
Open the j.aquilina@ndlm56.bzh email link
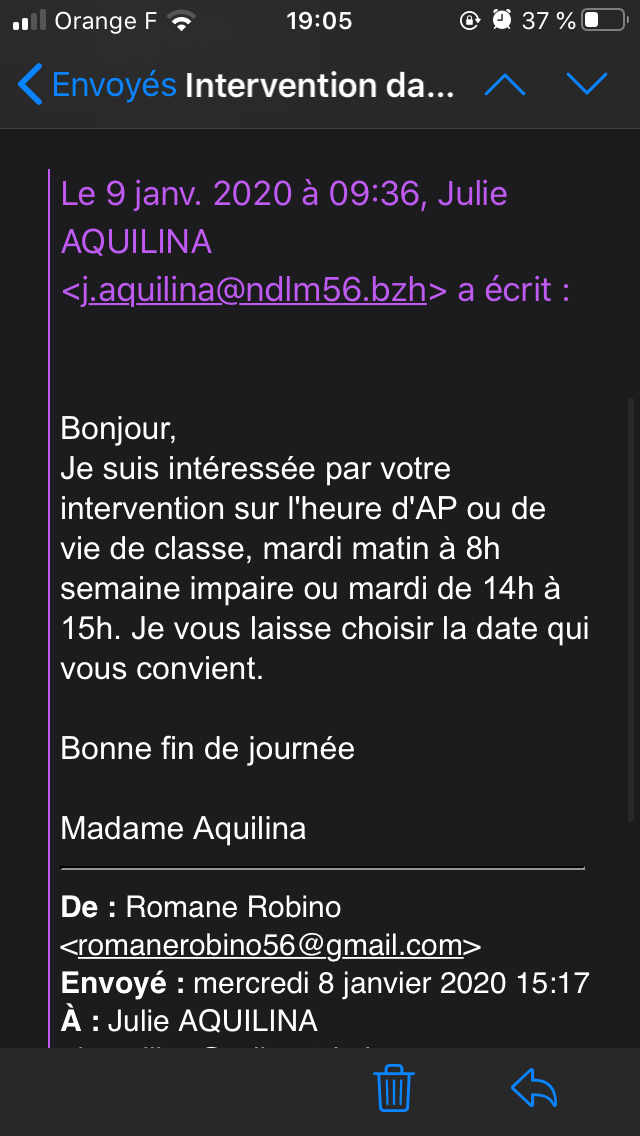click(x=254, y=291)
